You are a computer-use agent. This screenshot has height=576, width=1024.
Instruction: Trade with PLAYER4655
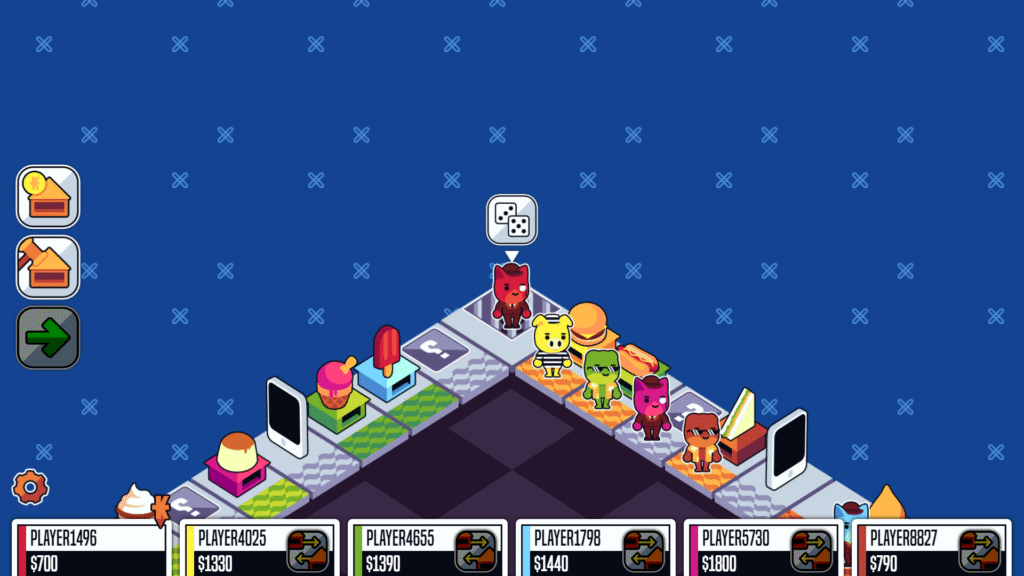coord(476,550)
